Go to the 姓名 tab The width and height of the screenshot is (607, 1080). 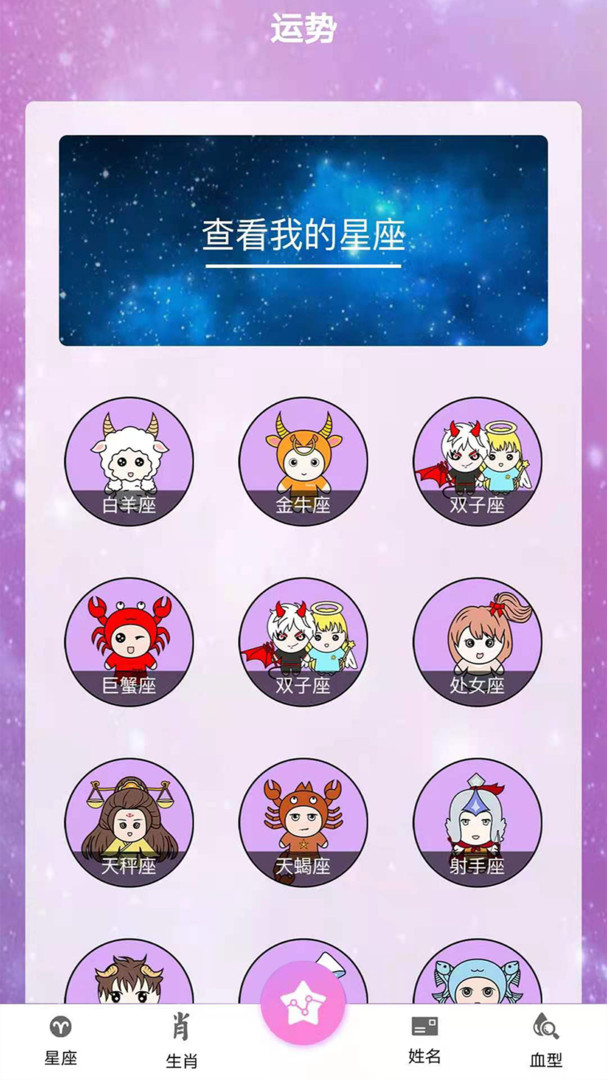424,1040
